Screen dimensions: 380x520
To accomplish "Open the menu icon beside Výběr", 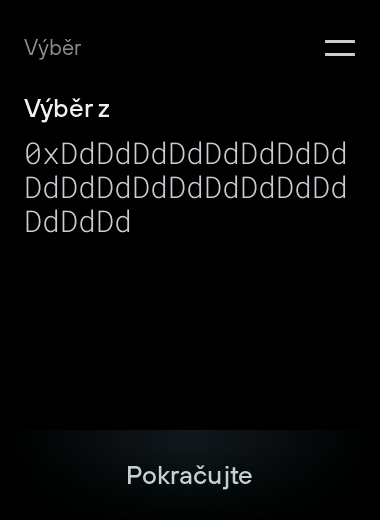I will 340,48.
